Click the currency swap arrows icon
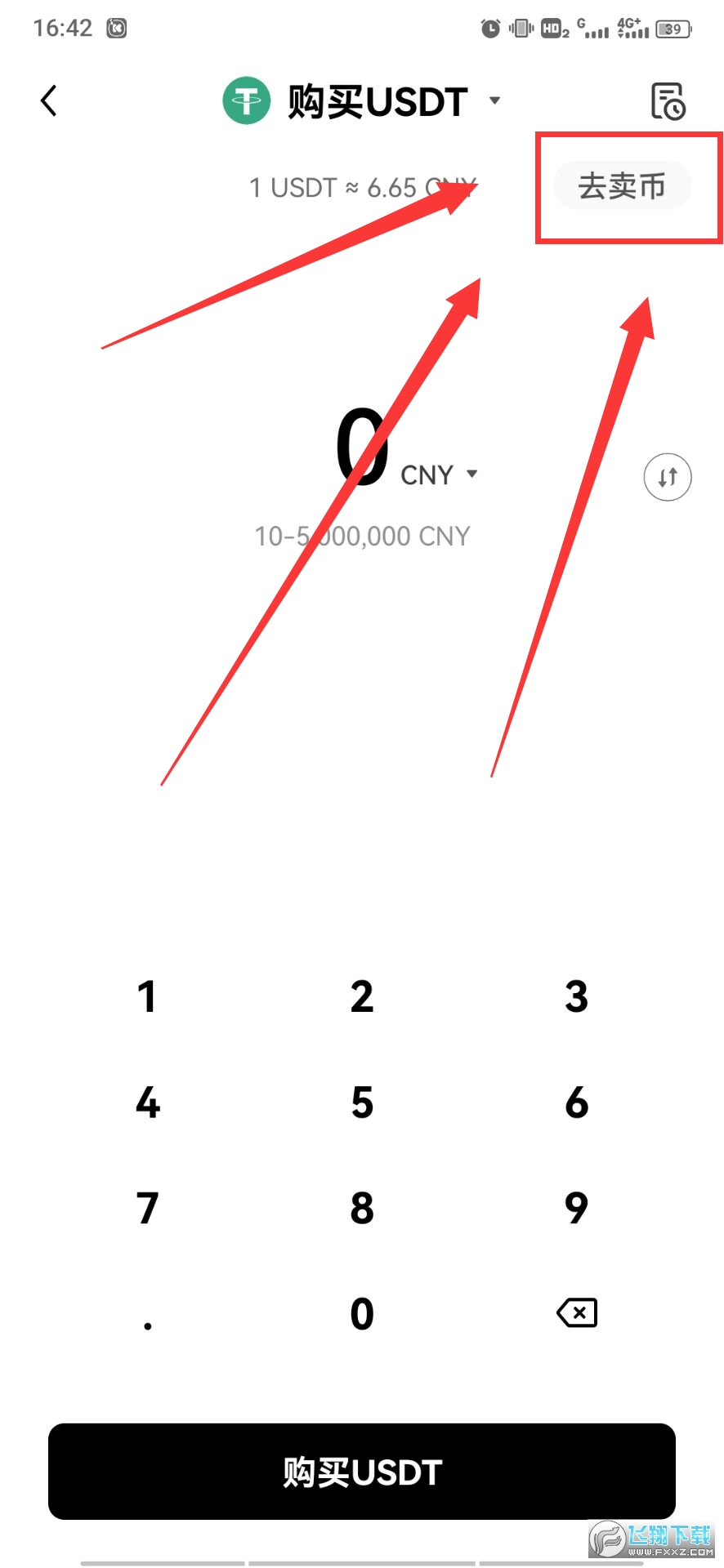This screenshot has width=724, height=1568. (668, 476)
